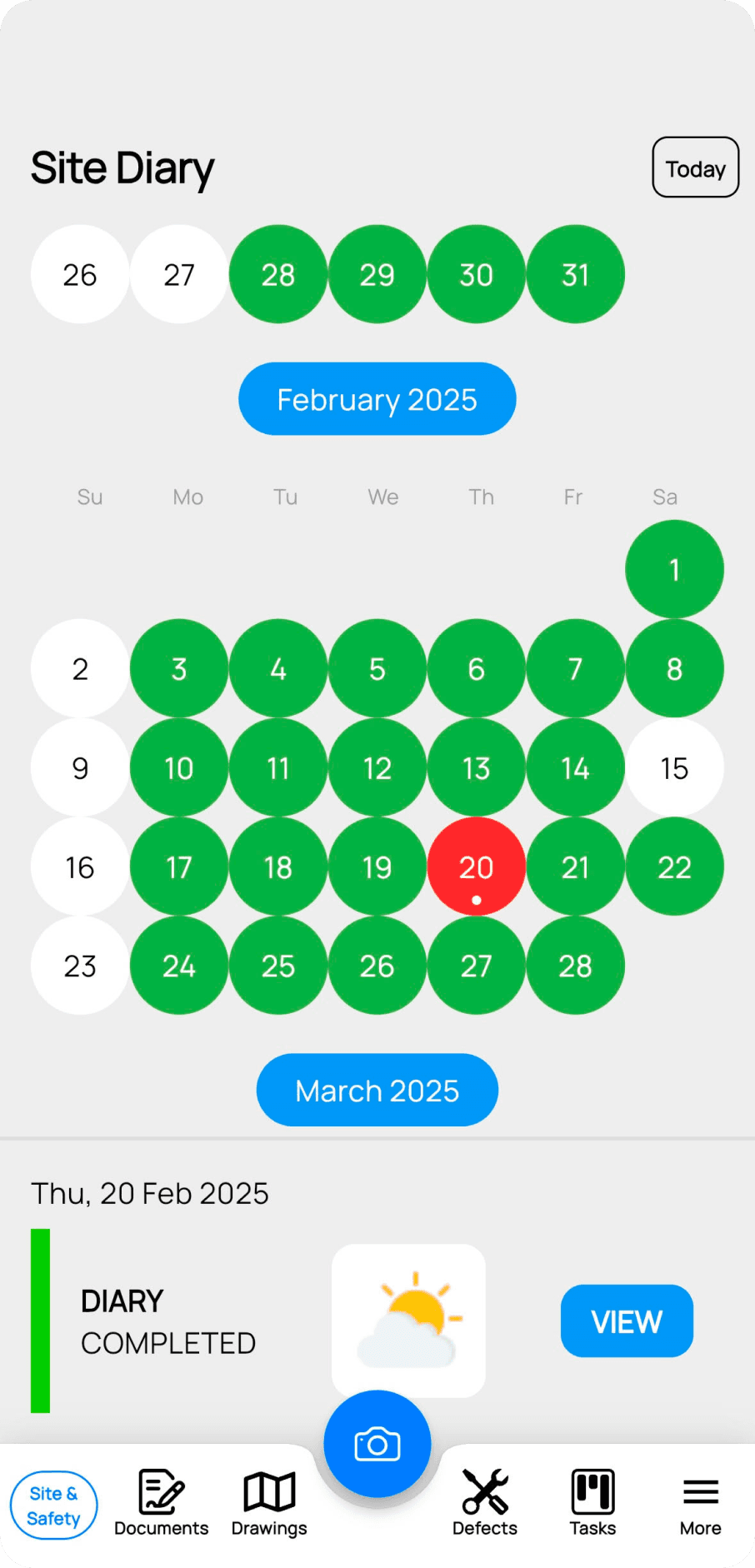Choose February 12 on the calendar
The height and width of the screenshot is (1568, 755).
(377, 767)
